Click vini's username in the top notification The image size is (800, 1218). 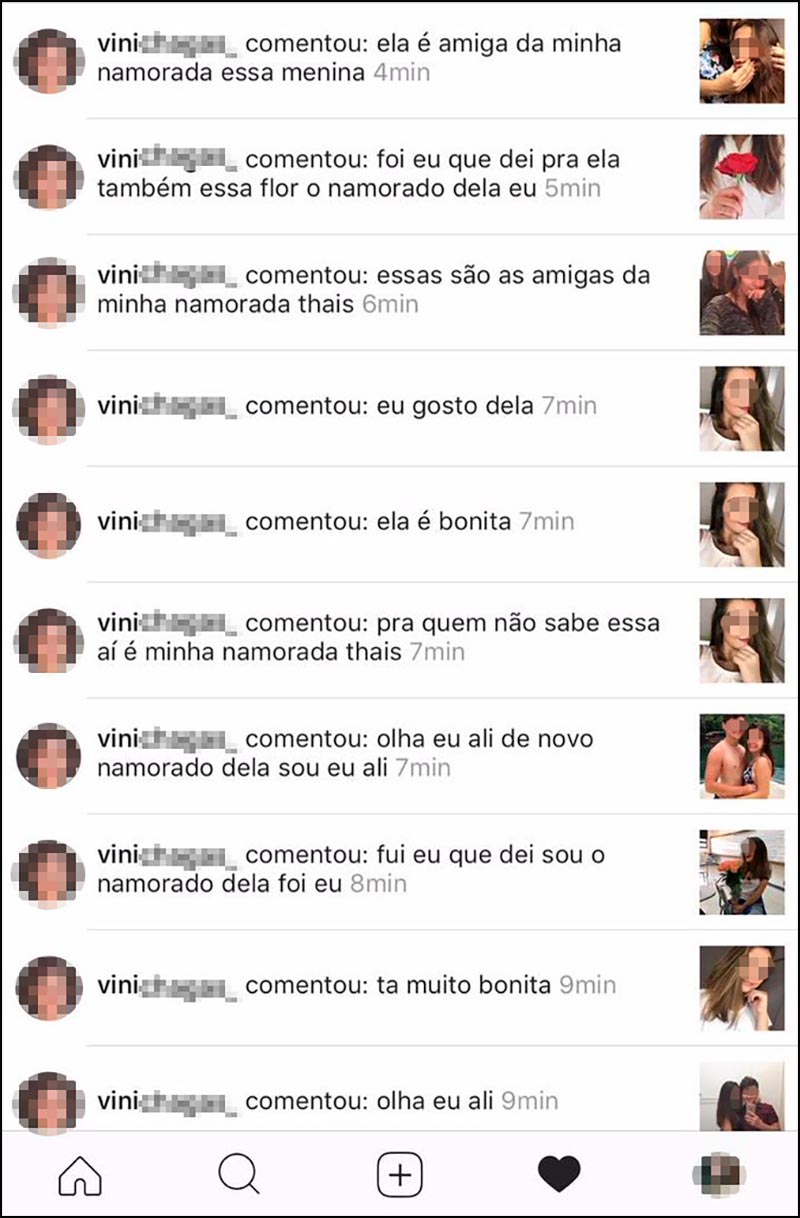coord(160,44)
